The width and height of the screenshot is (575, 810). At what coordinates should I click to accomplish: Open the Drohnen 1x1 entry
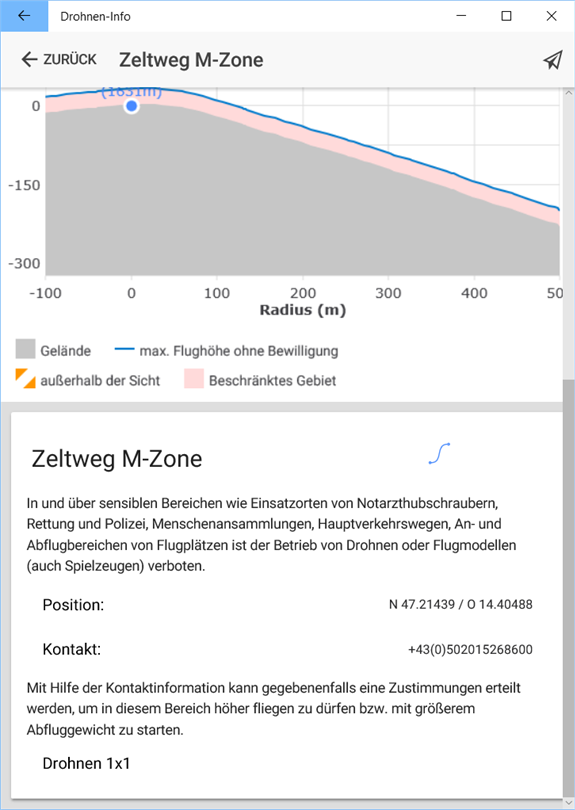(x=86, y=763)
